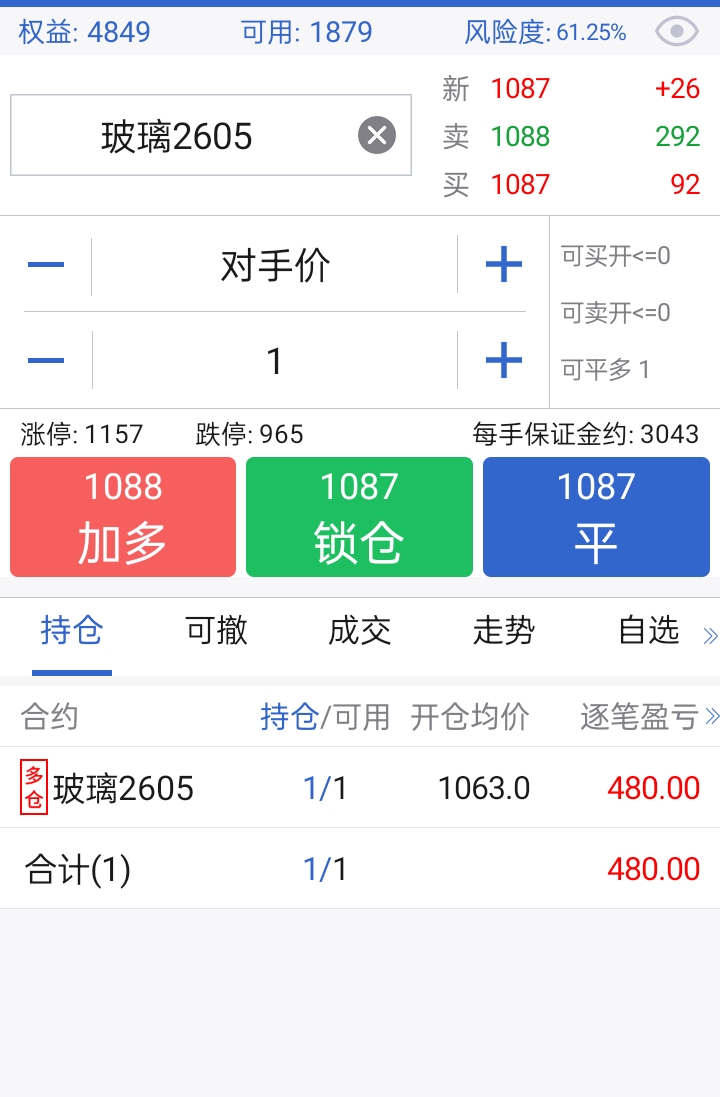The width and height of the screenshot is (720, 1097).
Task: Tap the 合计 totals row
Action: point(300,868)
